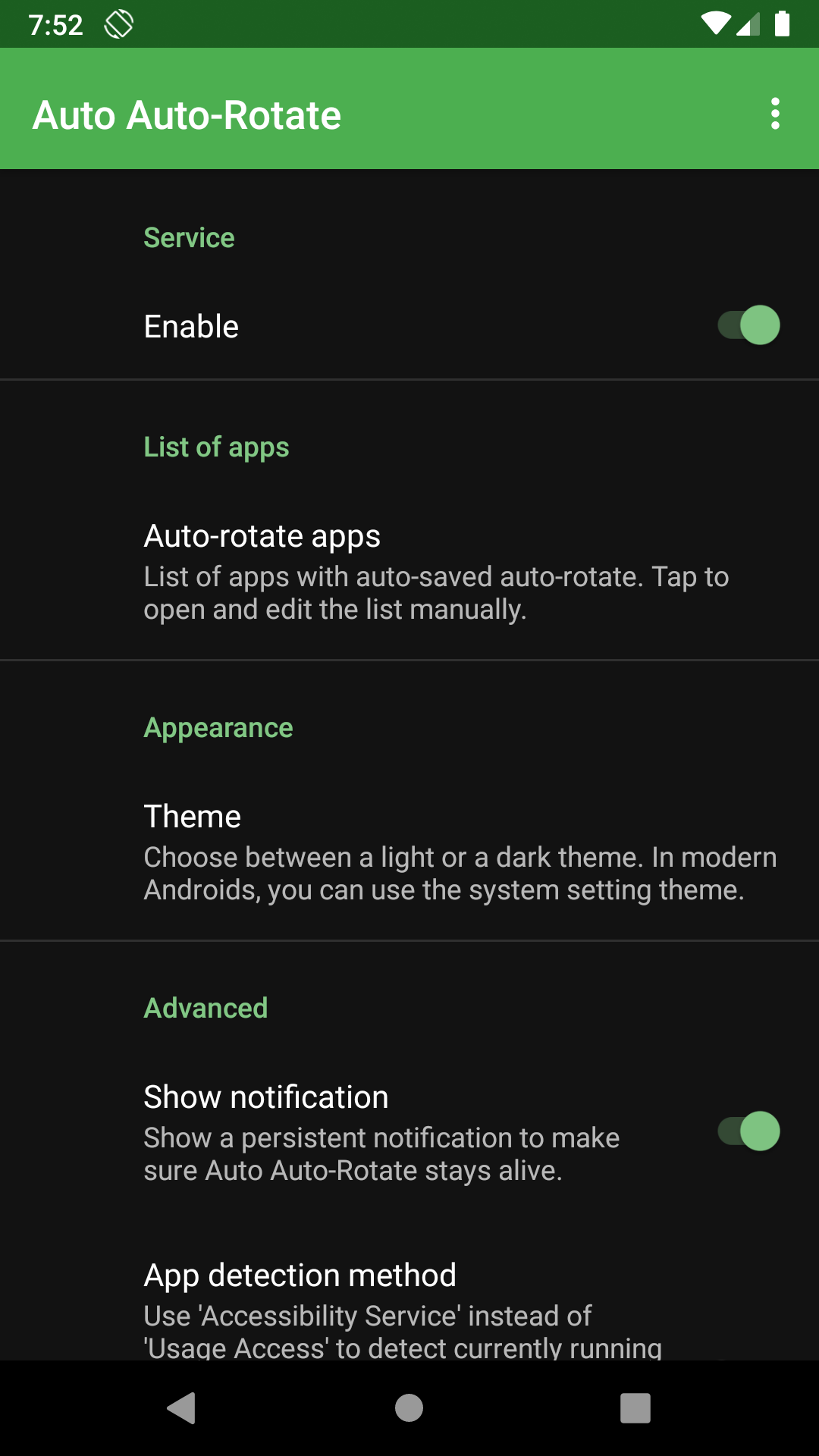Go back with the system back button
Screen dimensions: 819x1456
tap(182, 1408)
